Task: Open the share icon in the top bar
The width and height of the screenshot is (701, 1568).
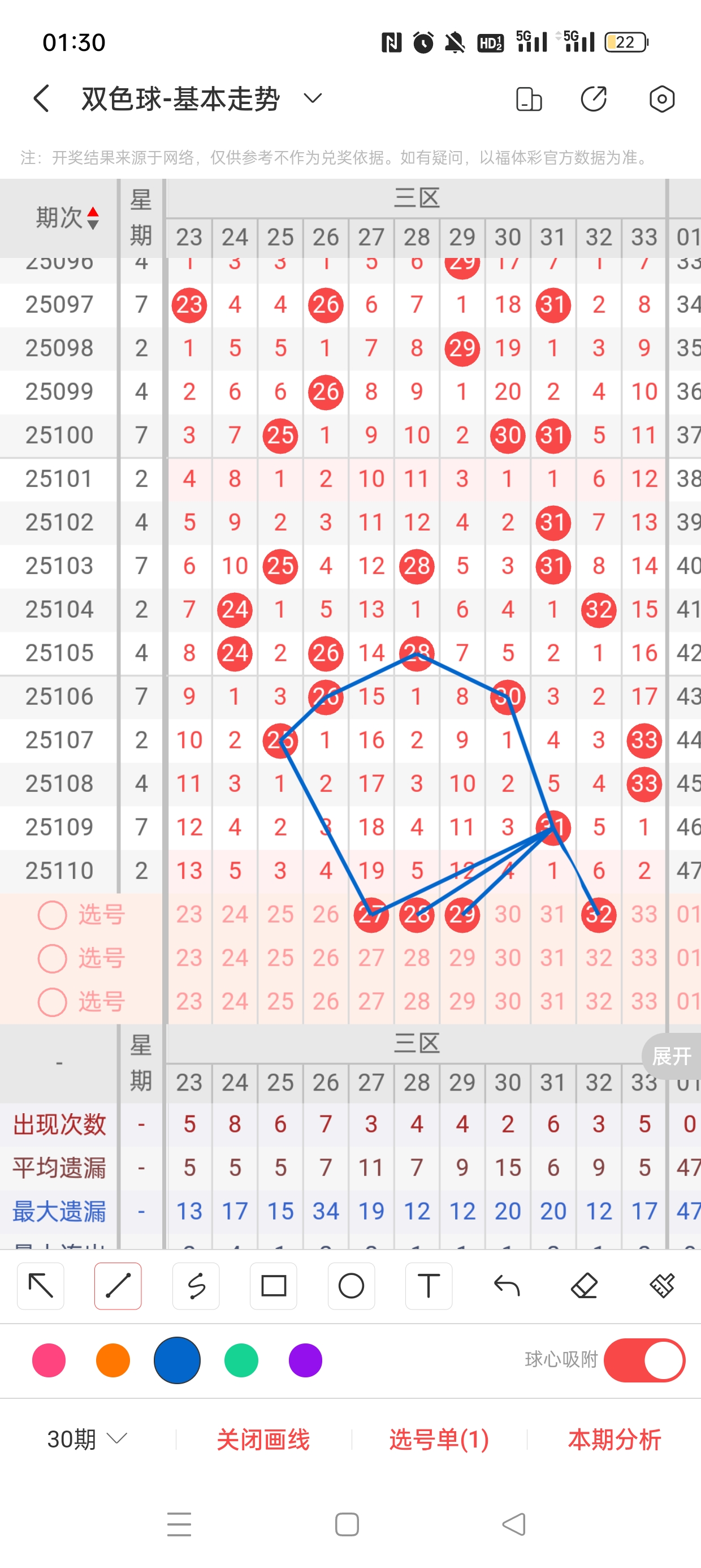Action: point(593,98)
